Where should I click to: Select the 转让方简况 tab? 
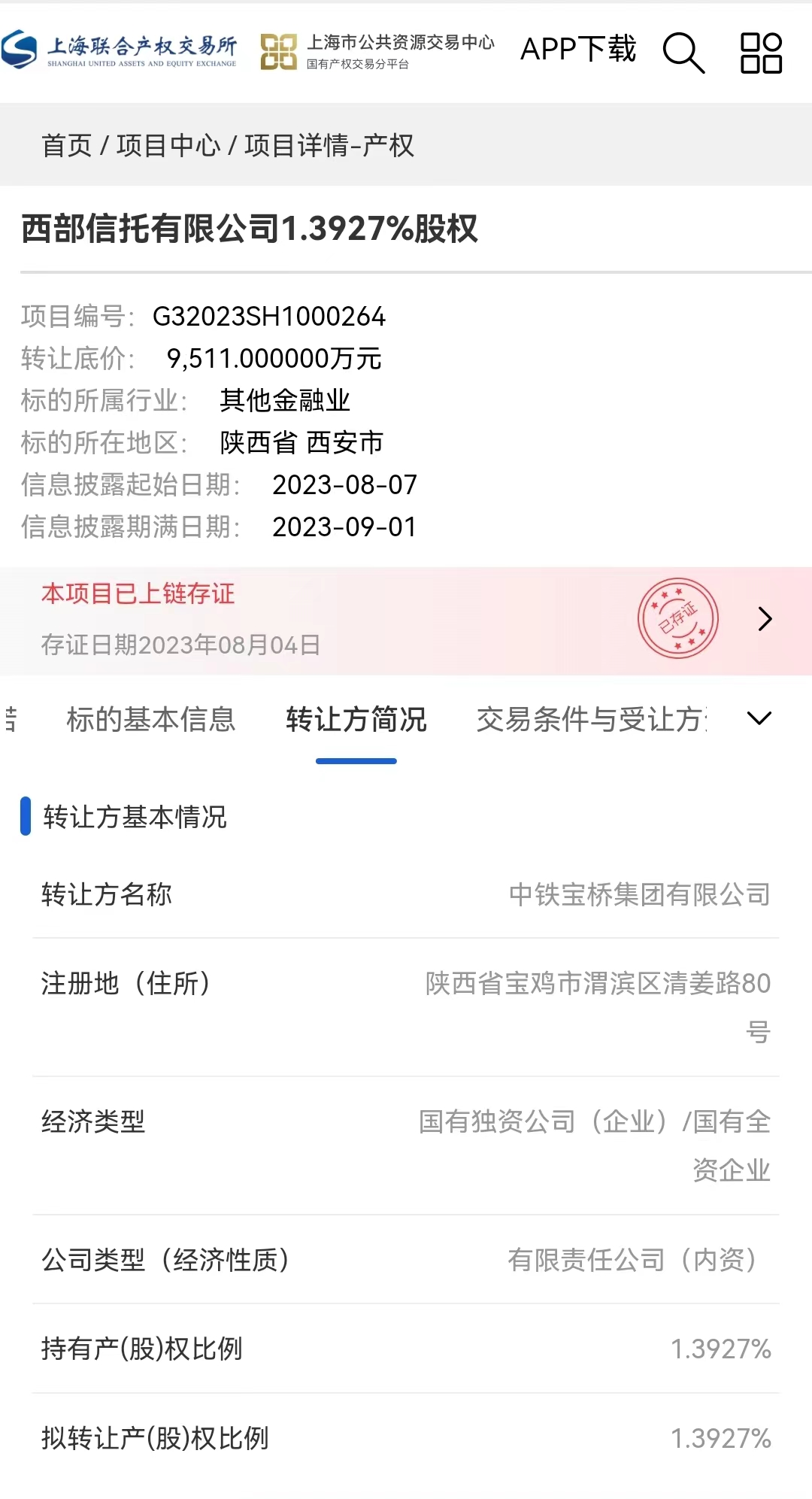pos(356,720)
